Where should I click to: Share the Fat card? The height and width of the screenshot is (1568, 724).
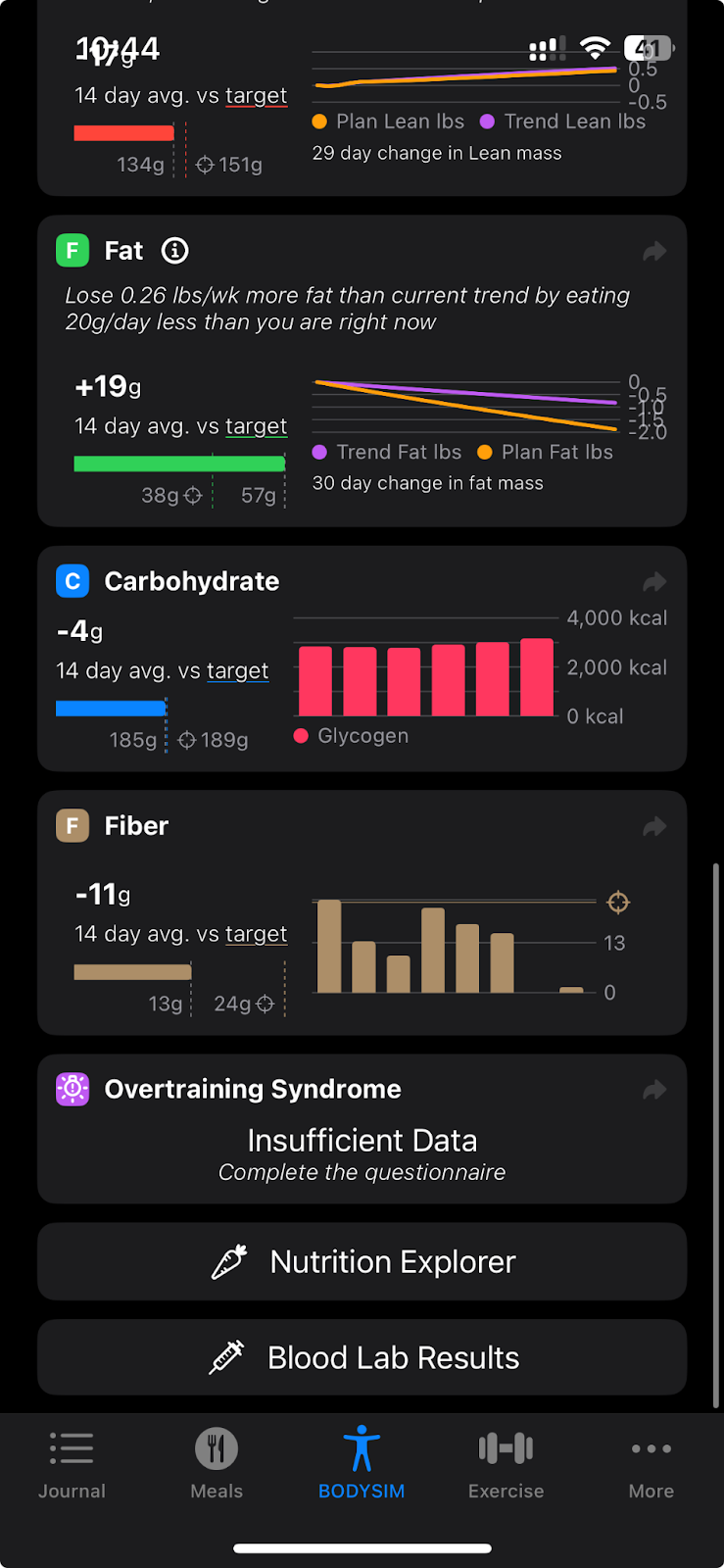[654, 252]
